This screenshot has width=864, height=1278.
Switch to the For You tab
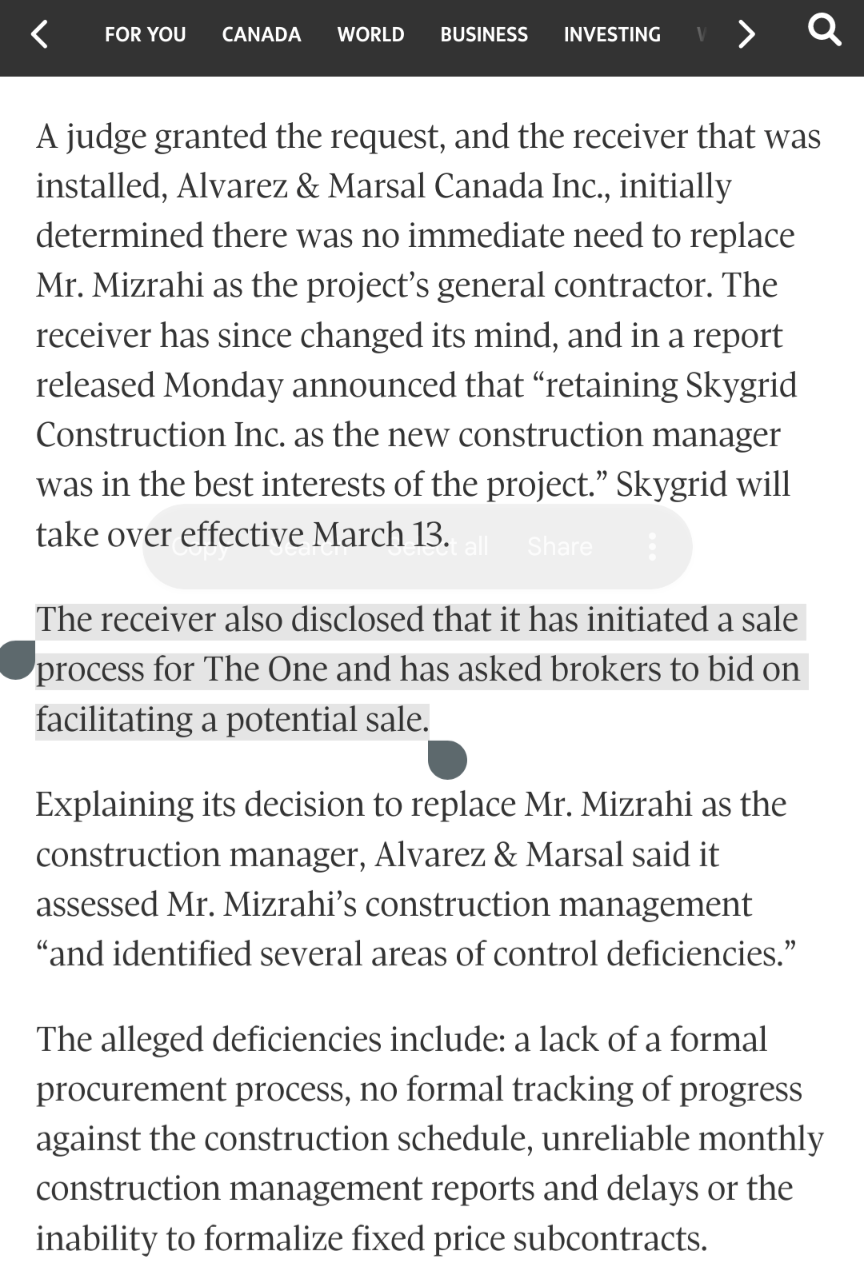click(x=145, y=35)
